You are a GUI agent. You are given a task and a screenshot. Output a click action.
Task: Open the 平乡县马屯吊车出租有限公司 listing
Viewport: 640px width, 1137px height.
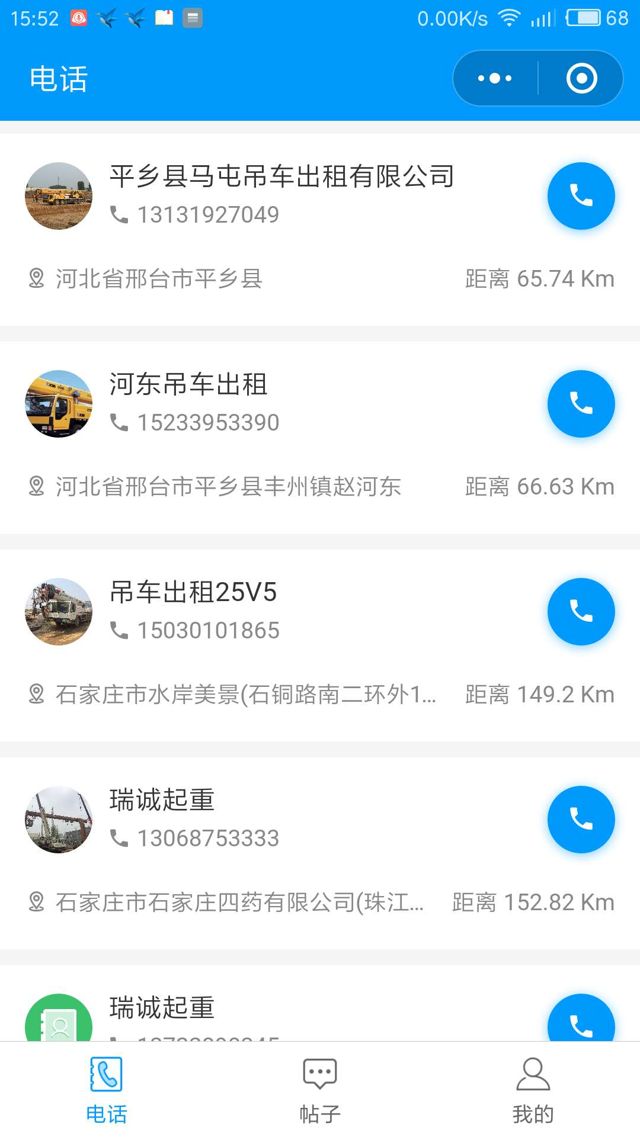(282, 178)
